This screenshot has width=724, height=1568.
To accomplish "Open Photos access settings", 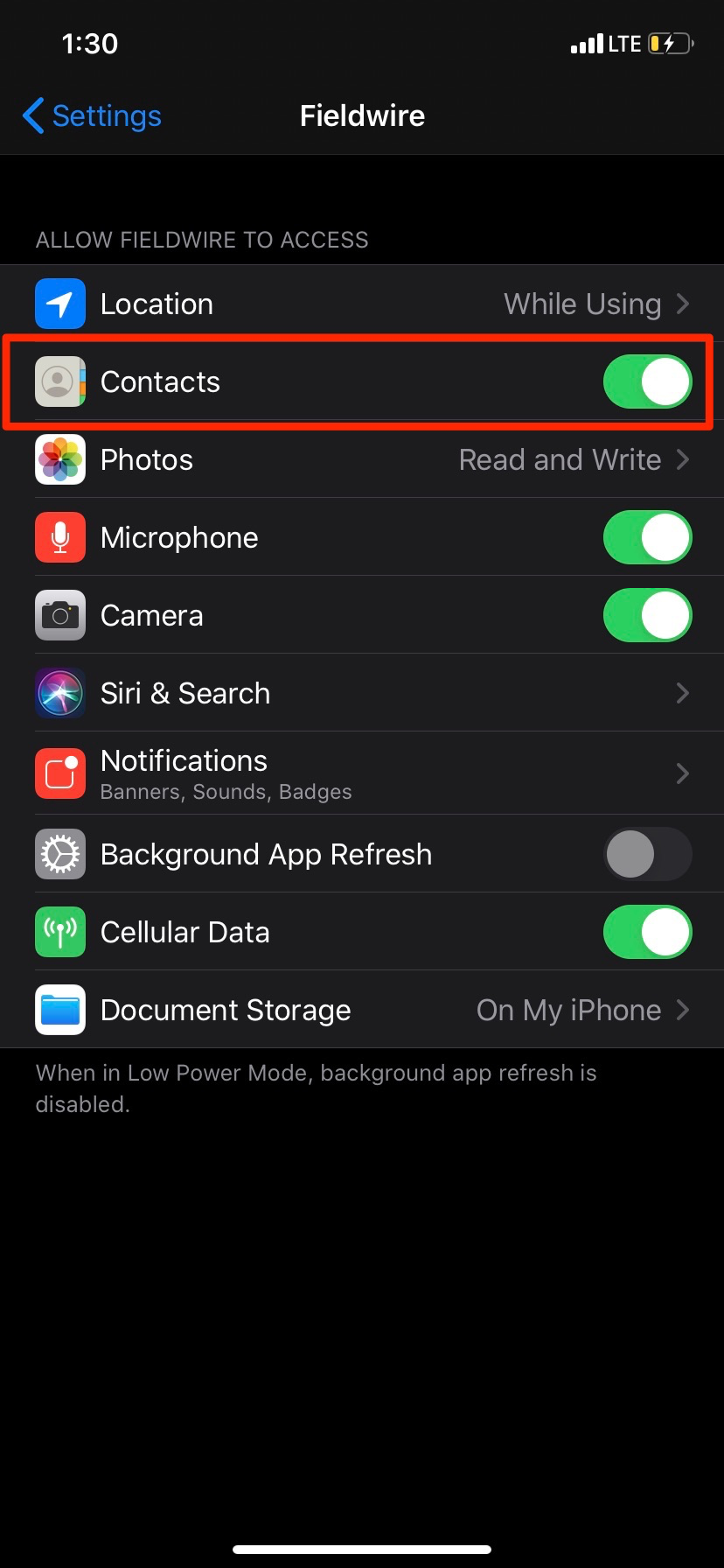I will [x=362, y=459].
